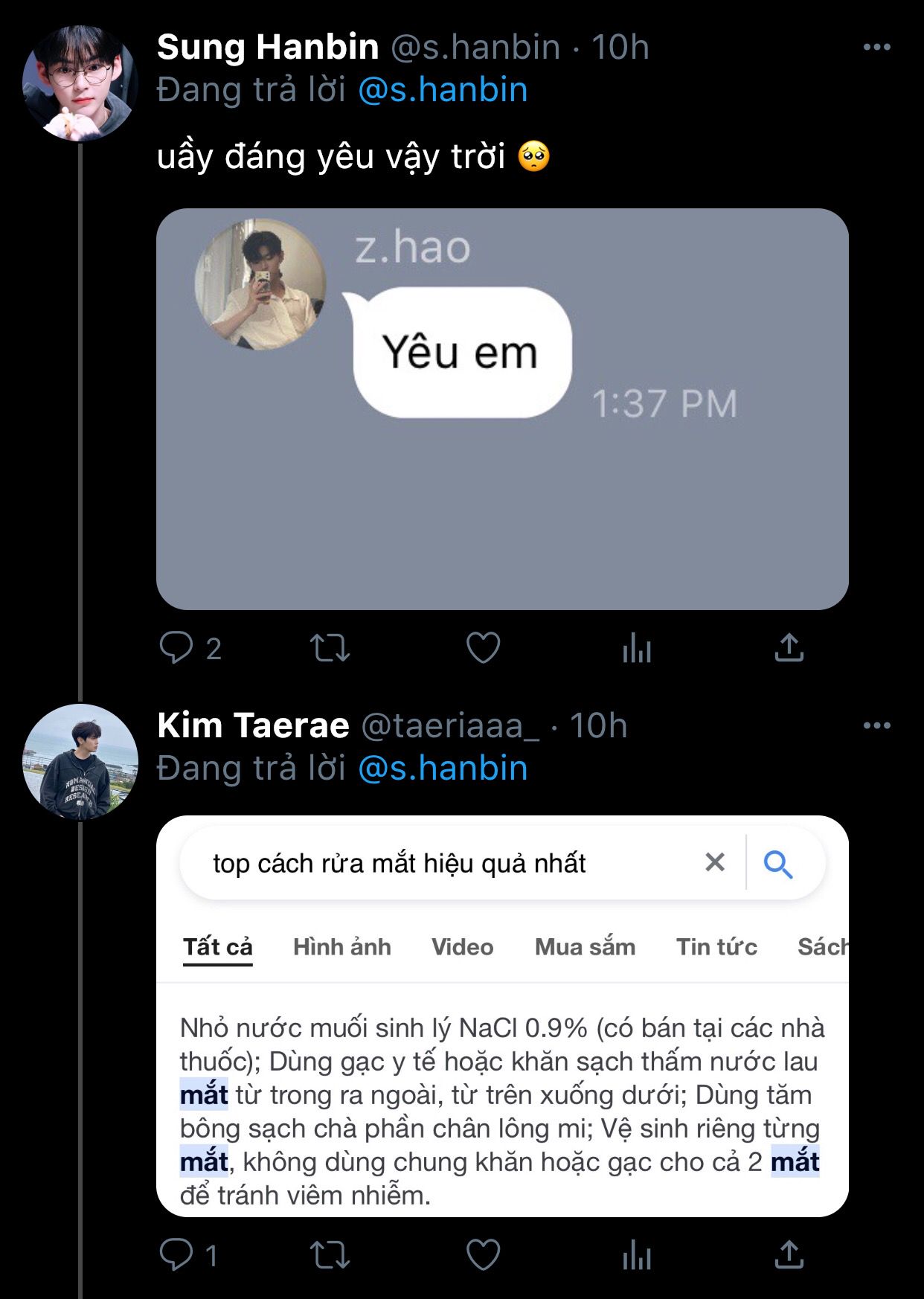Screen dimensions: 924x1299
Task: View analytics of Sung Hanbin's tweet
Action: pyautogui.click(x=637, y=647)
